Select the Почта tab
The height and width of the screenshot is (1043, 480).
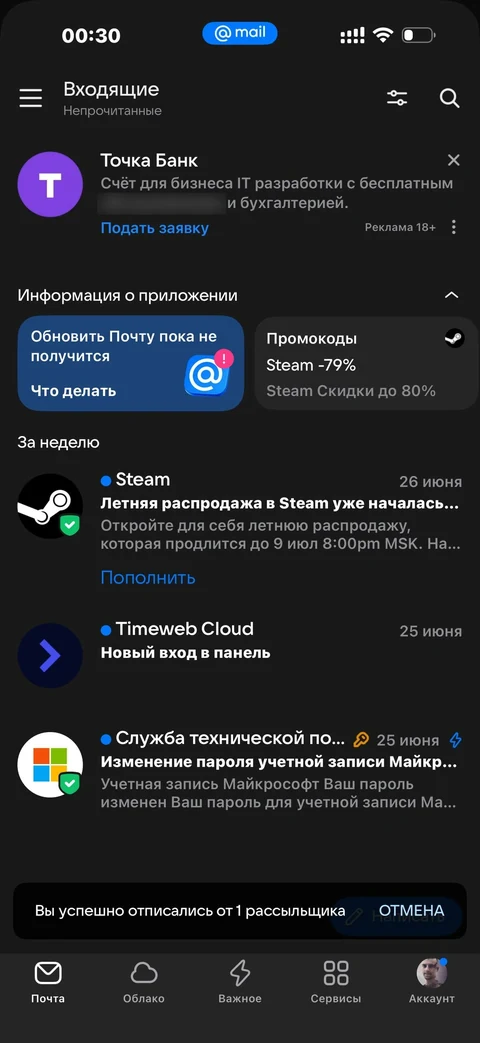pyautogui.click(x=48, y=982)
